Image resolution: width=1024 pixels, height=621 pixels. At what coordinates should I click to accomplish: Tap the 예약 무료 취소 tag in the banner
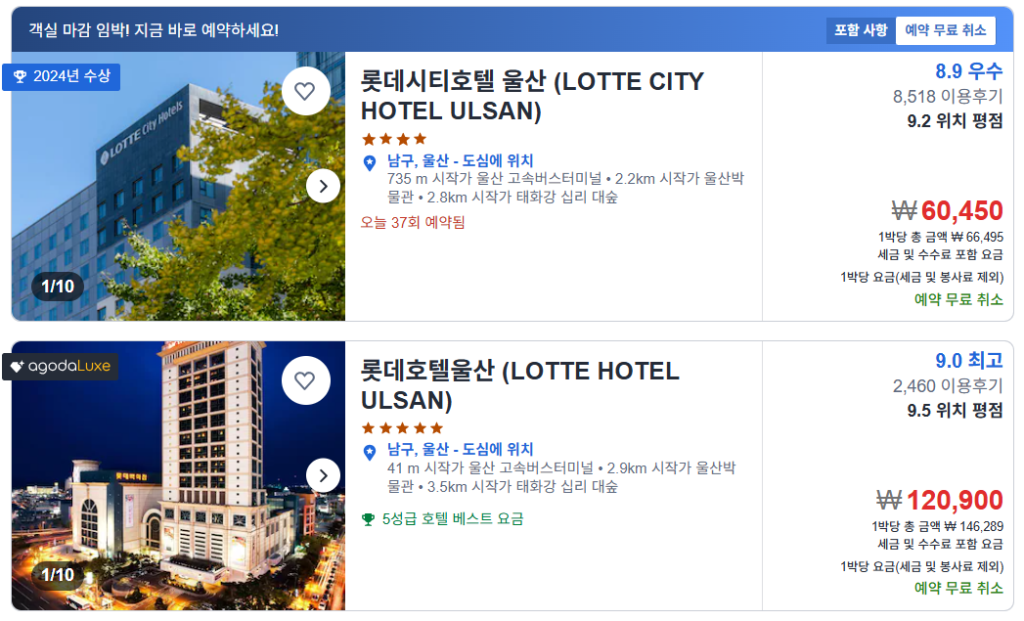click(945, 30)
